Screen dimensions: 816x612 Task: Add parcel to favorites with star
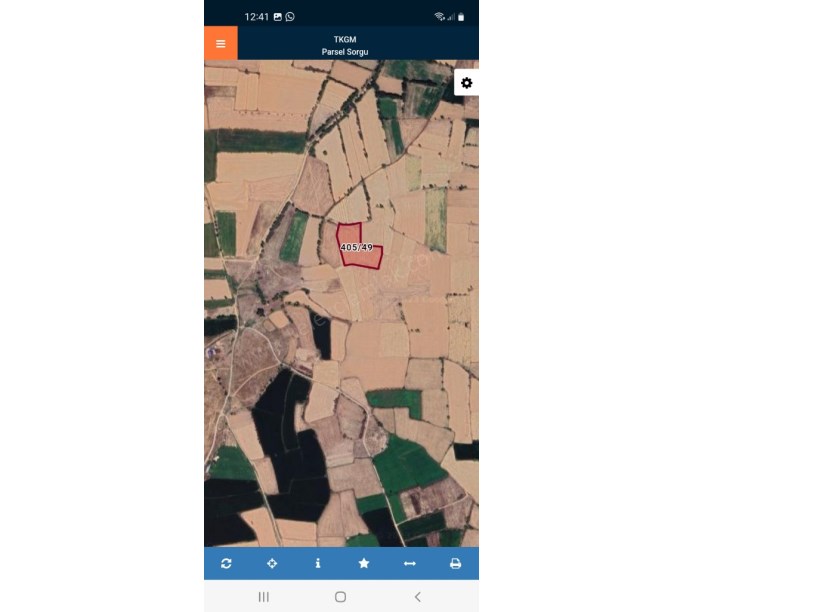[364, 564]
